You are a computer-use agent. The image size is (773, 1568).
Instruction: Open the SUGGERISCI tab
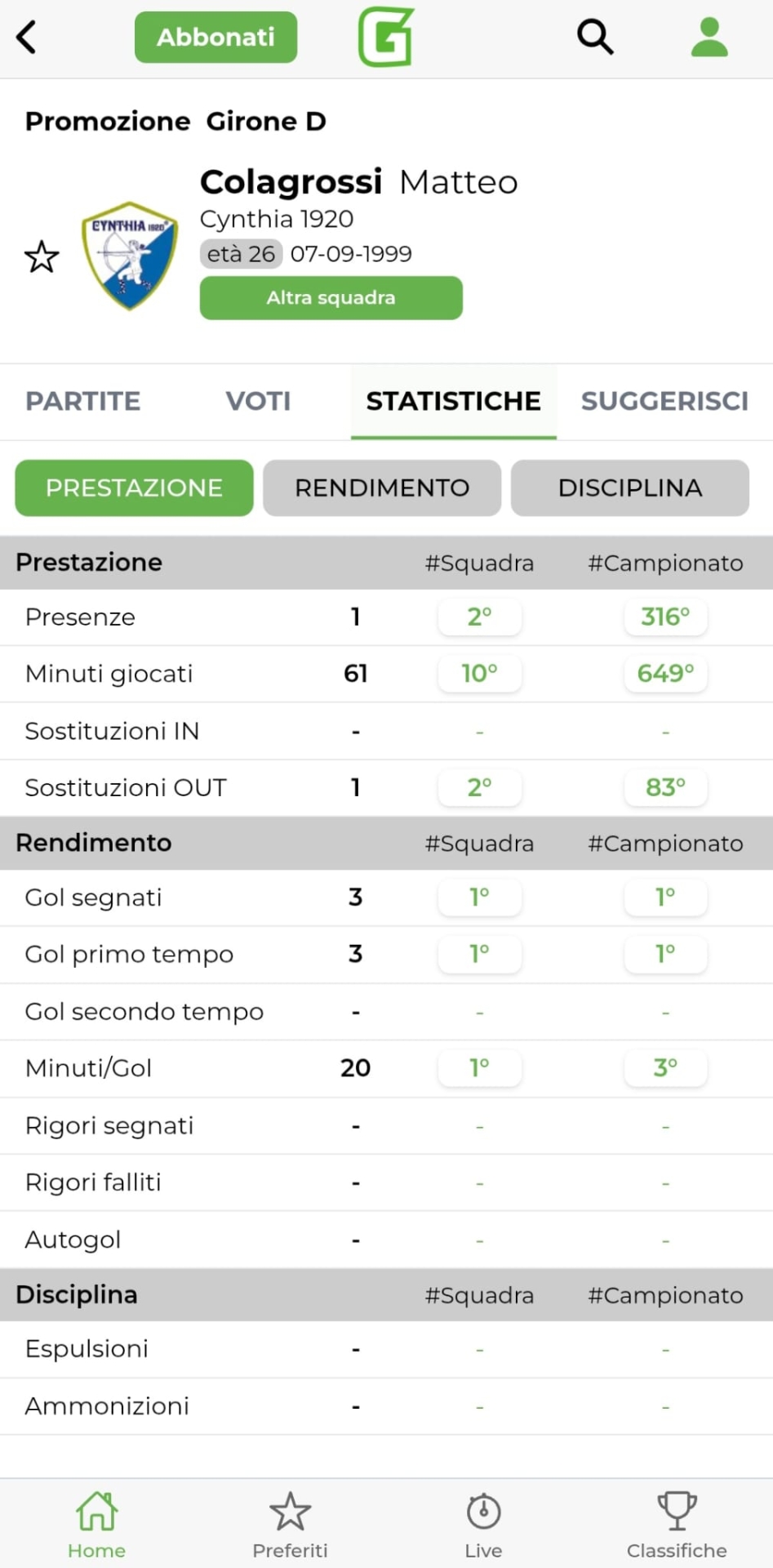tap(664, 401)
